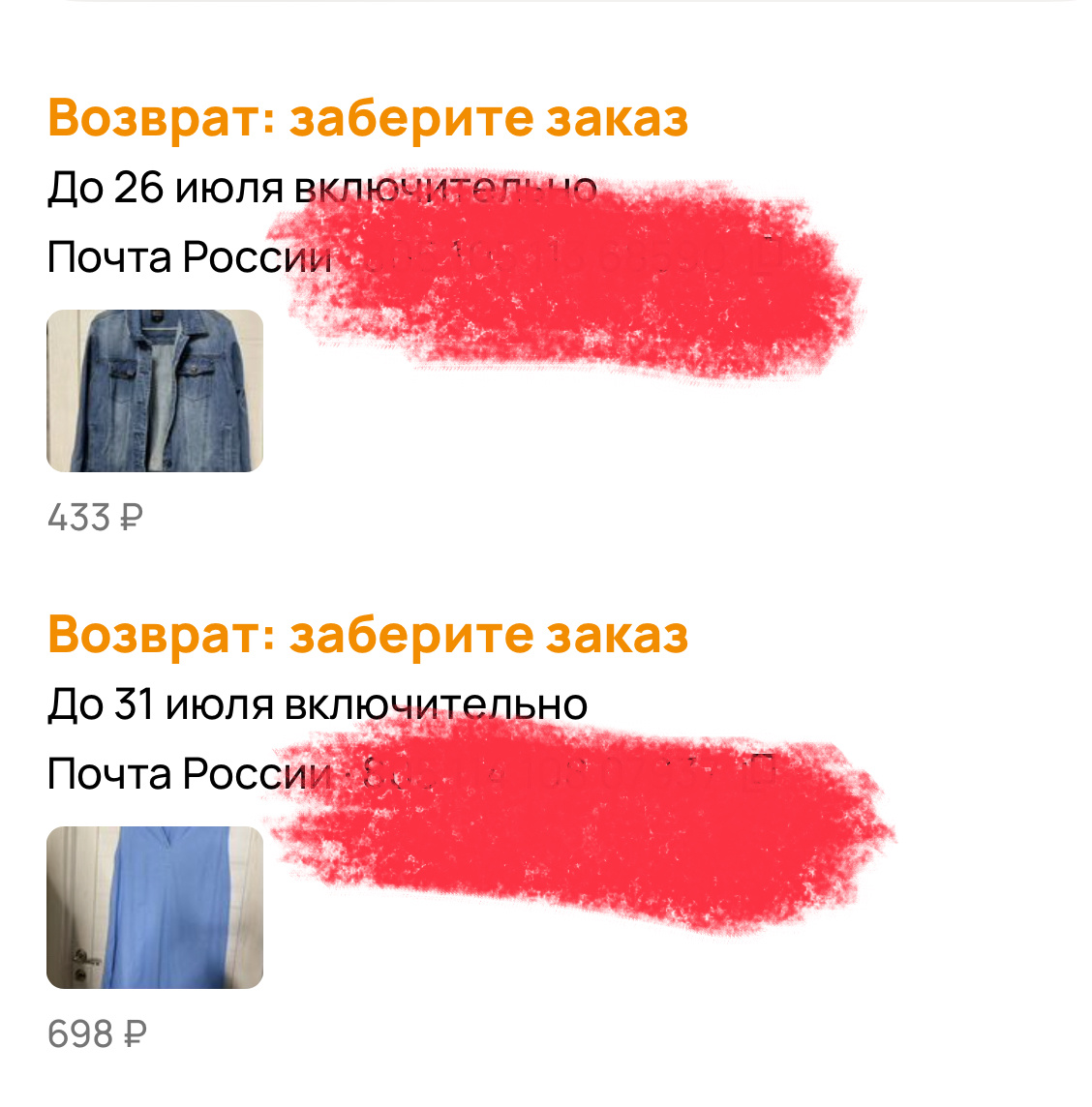The height and width of the screenshot is (1107, 1092).
Task: Open the denim jacket return order thumbnail
Action: pyautogui.click(x=155, y=391)
